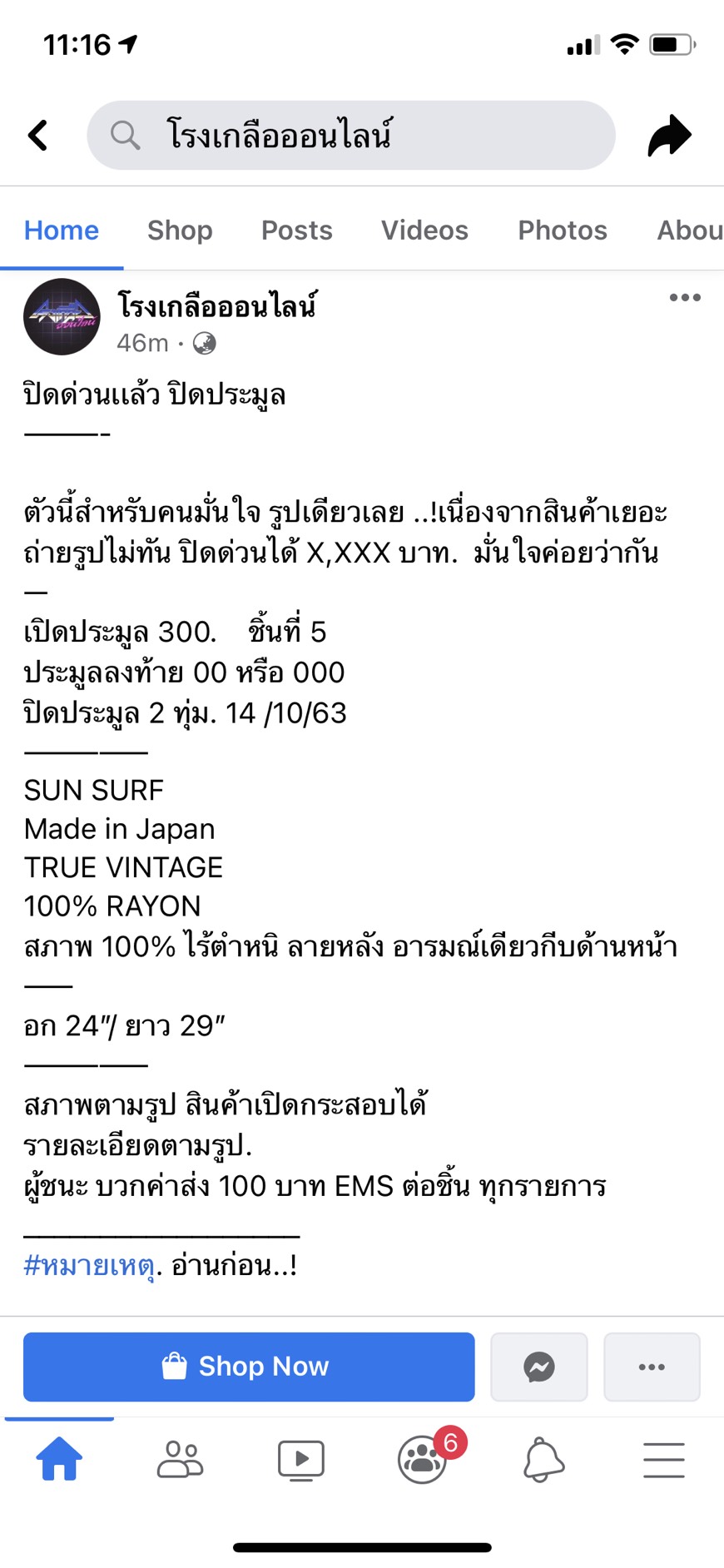
Task: Open the post's three-dot options menu
Action: pos(685,298)
